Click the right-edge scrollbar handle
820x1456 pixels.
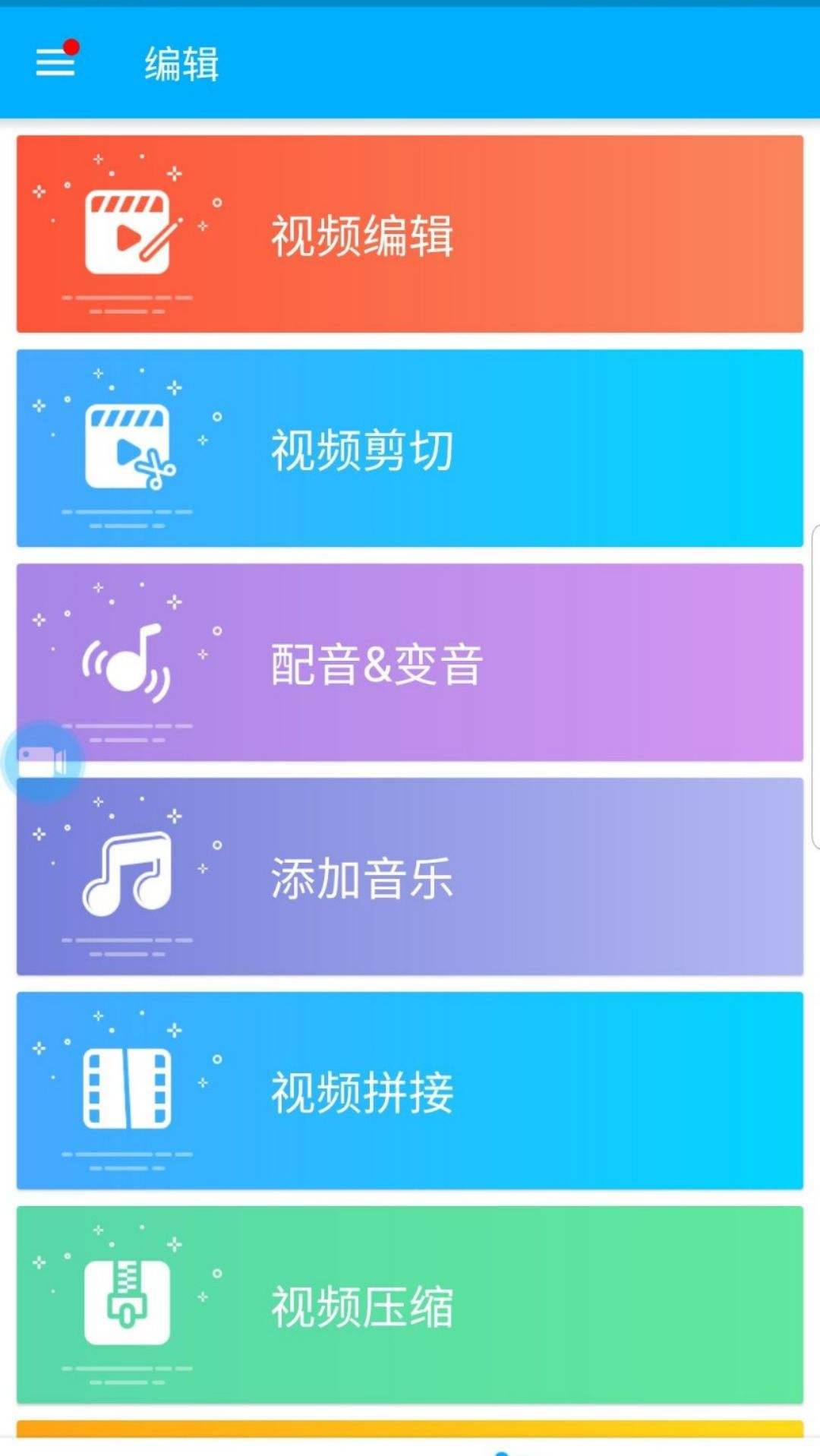click(x=815, y=684)
